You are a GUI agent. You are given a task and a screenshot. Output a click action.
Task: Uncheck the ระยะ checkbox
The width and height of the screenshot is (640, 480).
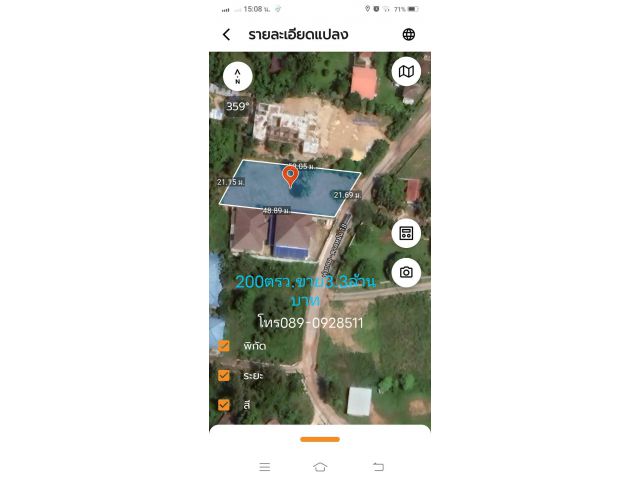click(x=225, y=375)
